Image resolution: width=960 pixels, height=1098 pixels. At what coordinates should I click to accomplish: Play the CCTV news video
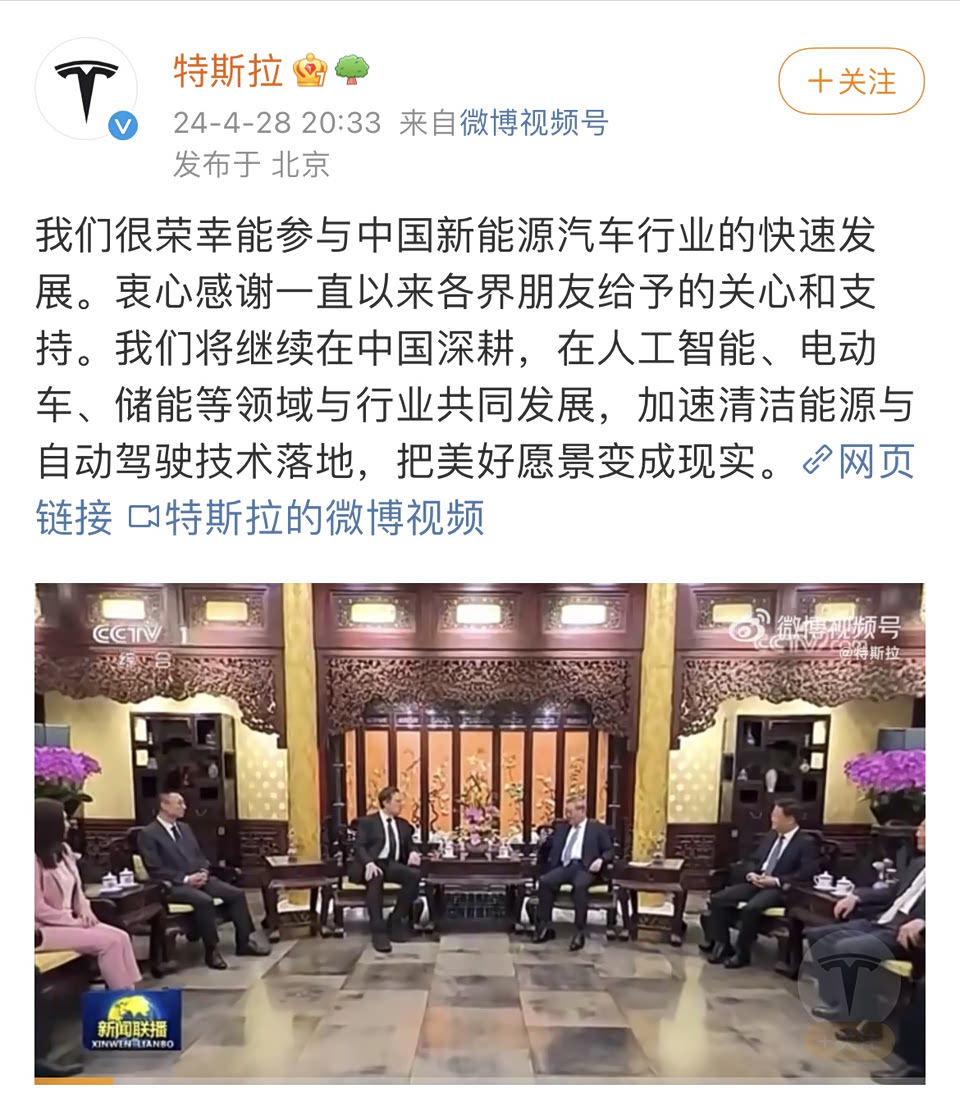pyautogui.click(x=480, y=832)
